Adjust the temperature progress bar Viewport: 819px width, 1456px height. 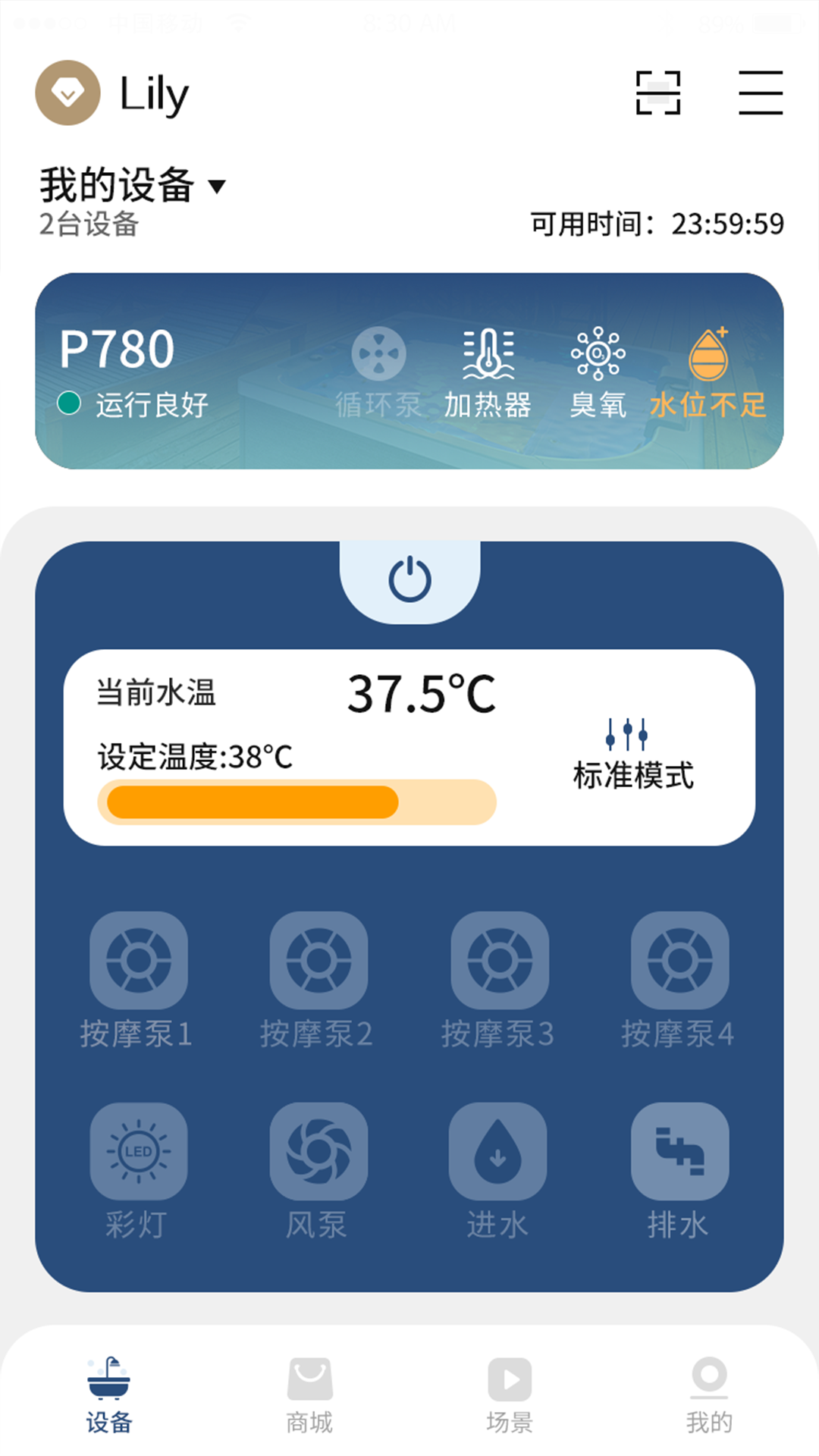pos(296,802)
